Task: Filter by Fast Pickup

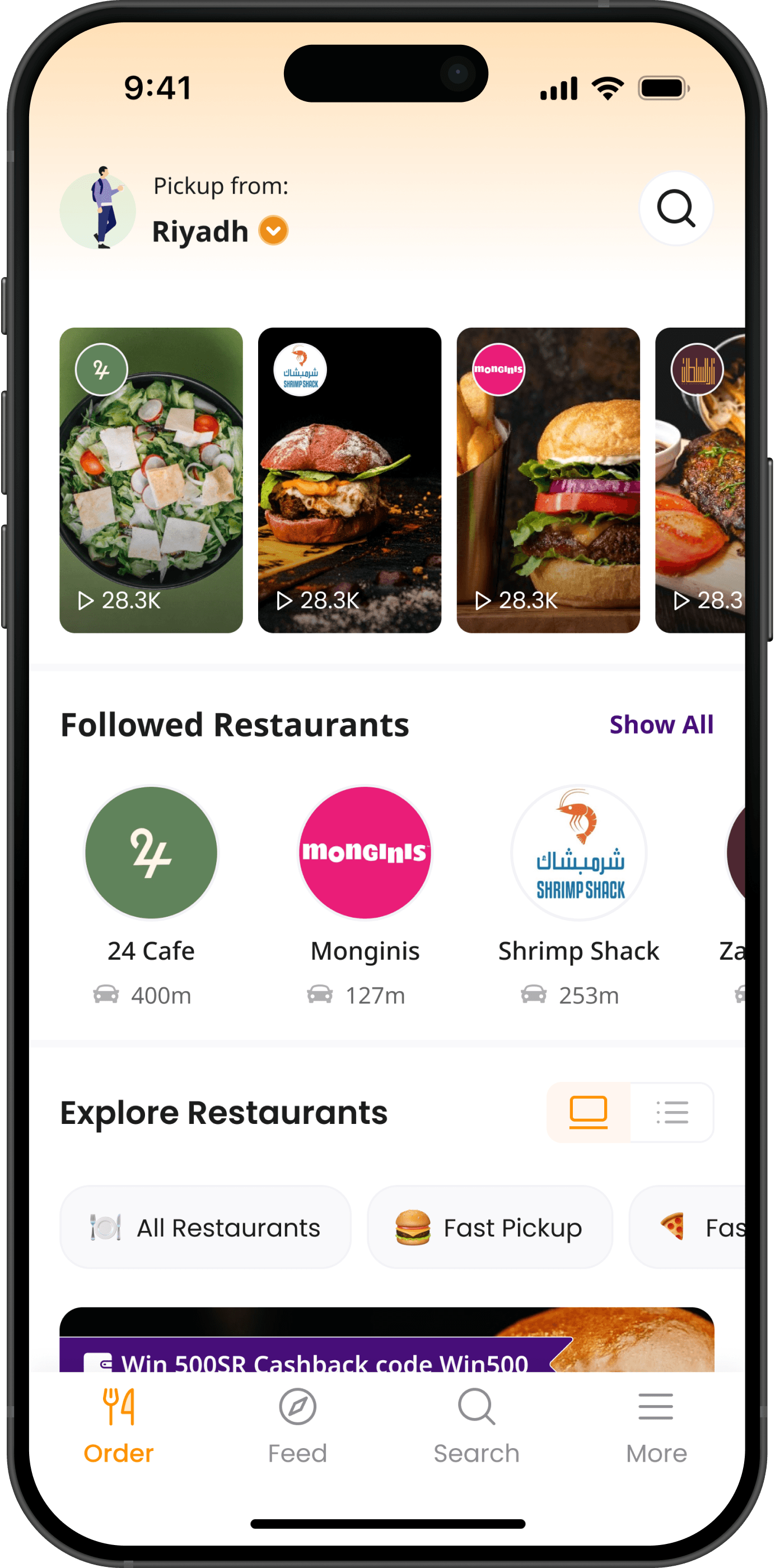Action: coord(489,1227)
